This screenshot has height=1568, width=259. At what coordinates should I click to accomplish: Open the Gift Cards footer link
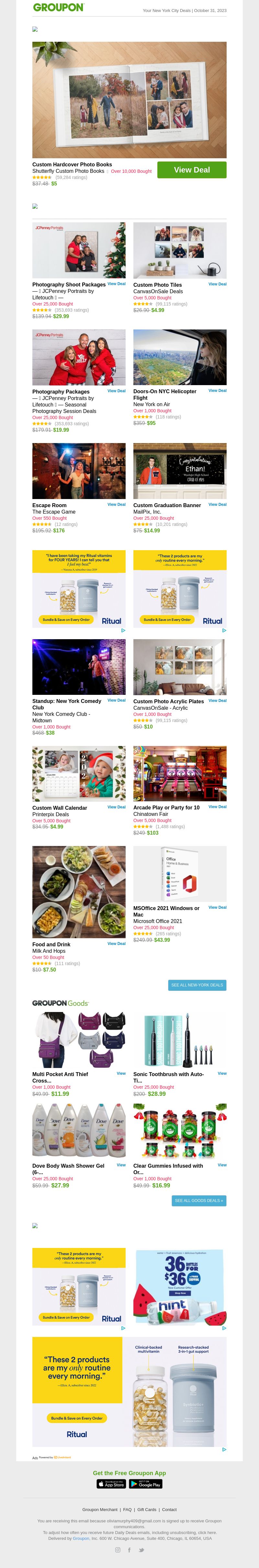(x=146, y=1509)
